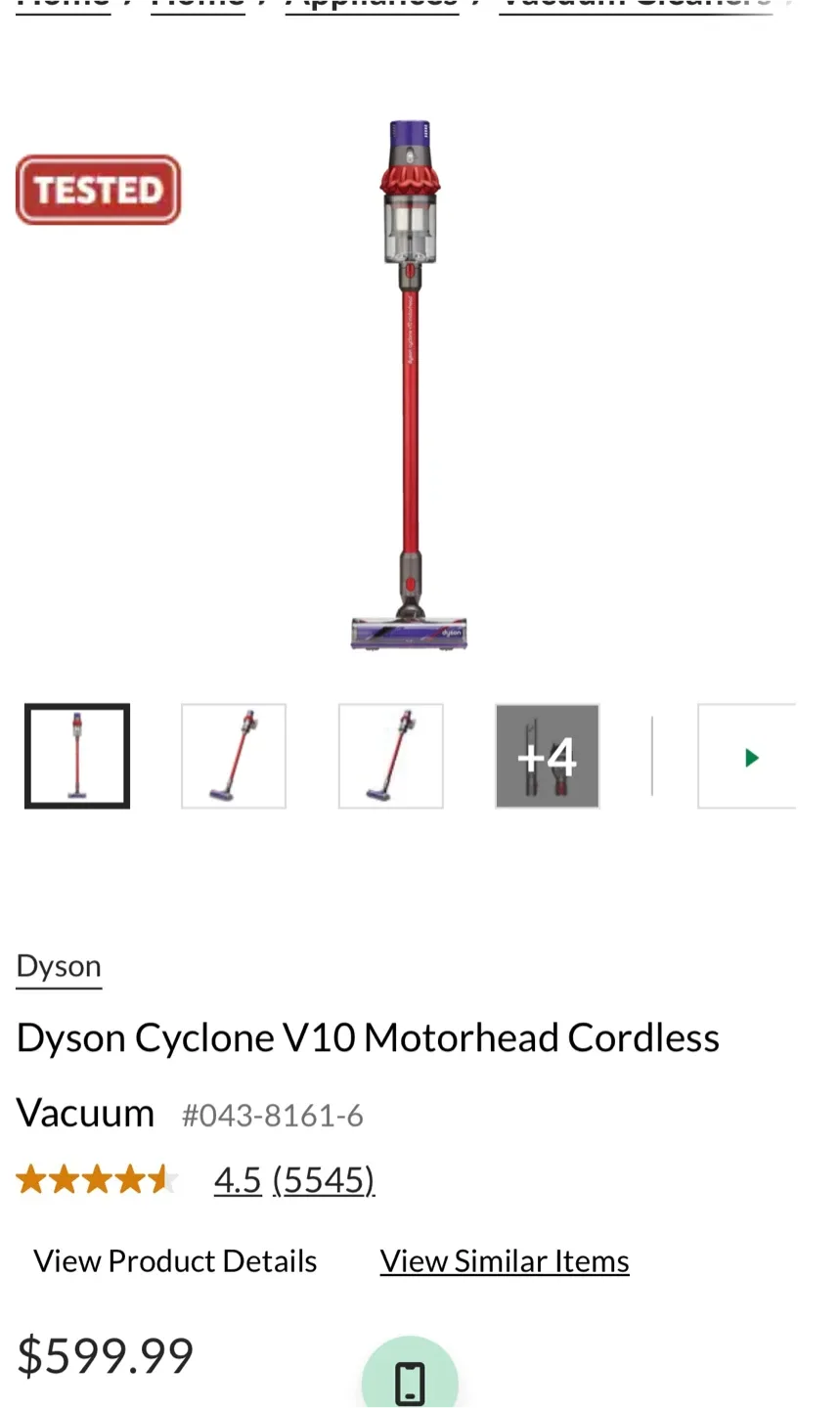Open the Vacuum Cleaners breadcrumb link
840x1408 pixels.
[x=636, y=4]
